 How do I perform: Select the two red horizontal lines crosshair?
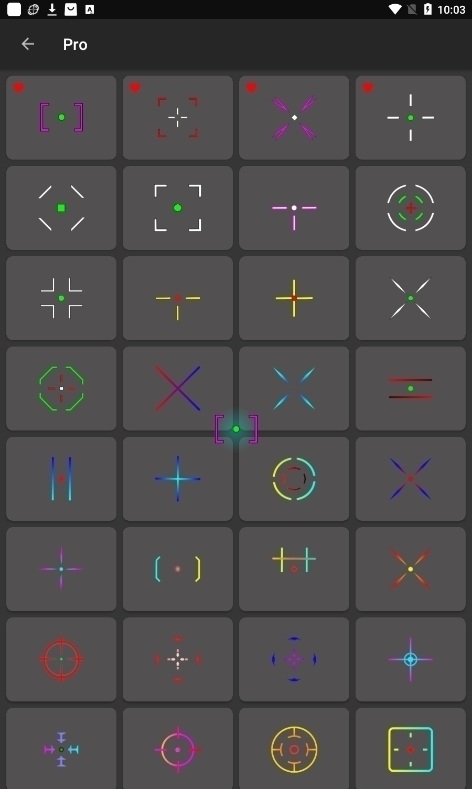411,388
